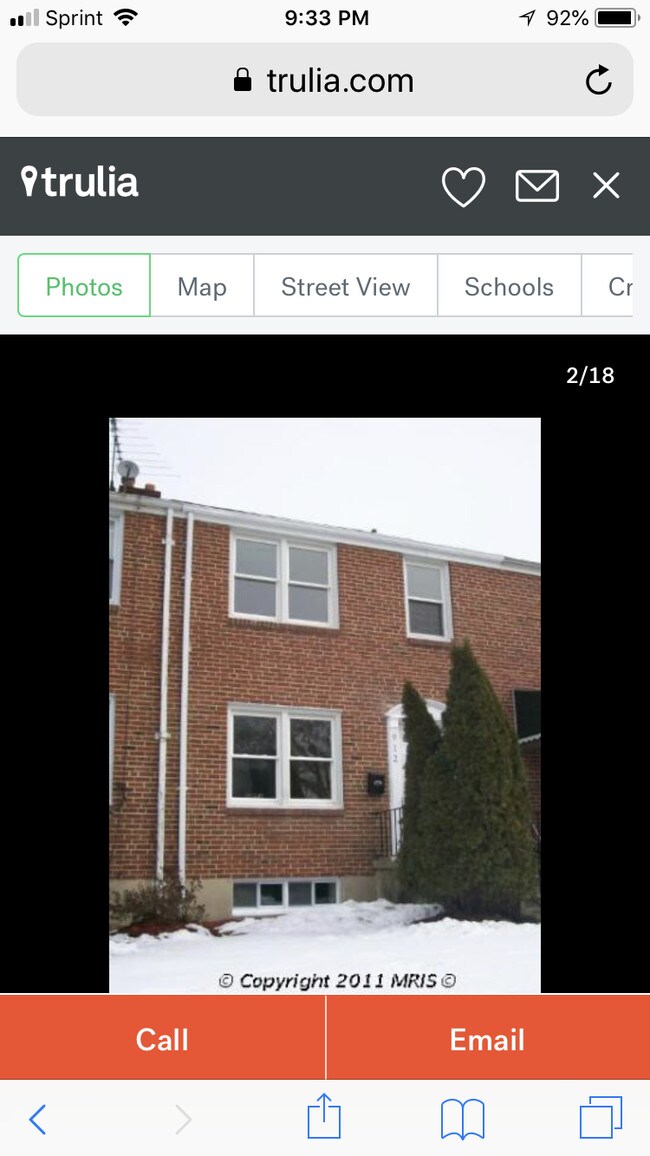This screenshot has width=650, height=1156.
Task: Open the envelope icon to message the agent
Action: (x=537, y=186)
